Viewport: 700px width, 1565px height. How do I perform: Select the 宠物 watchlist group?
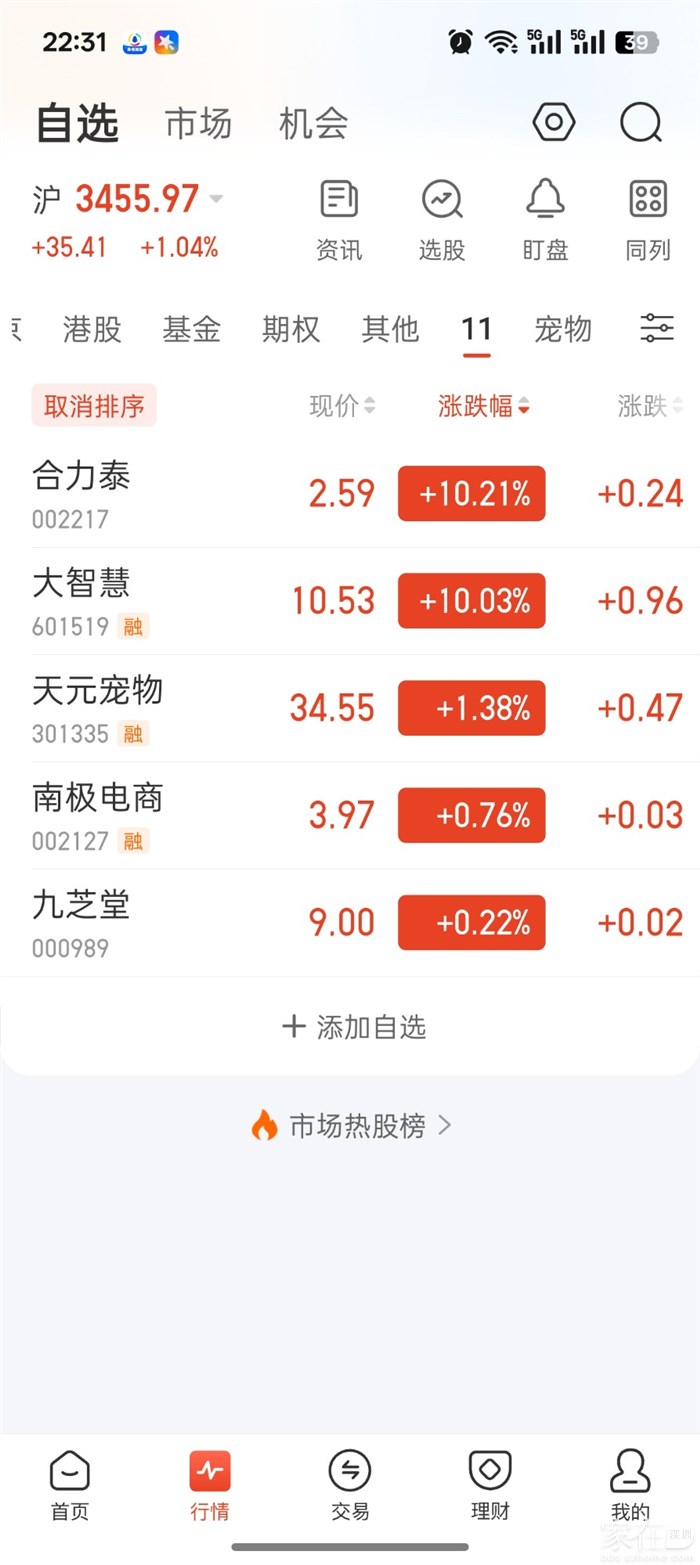pos(563,329)
